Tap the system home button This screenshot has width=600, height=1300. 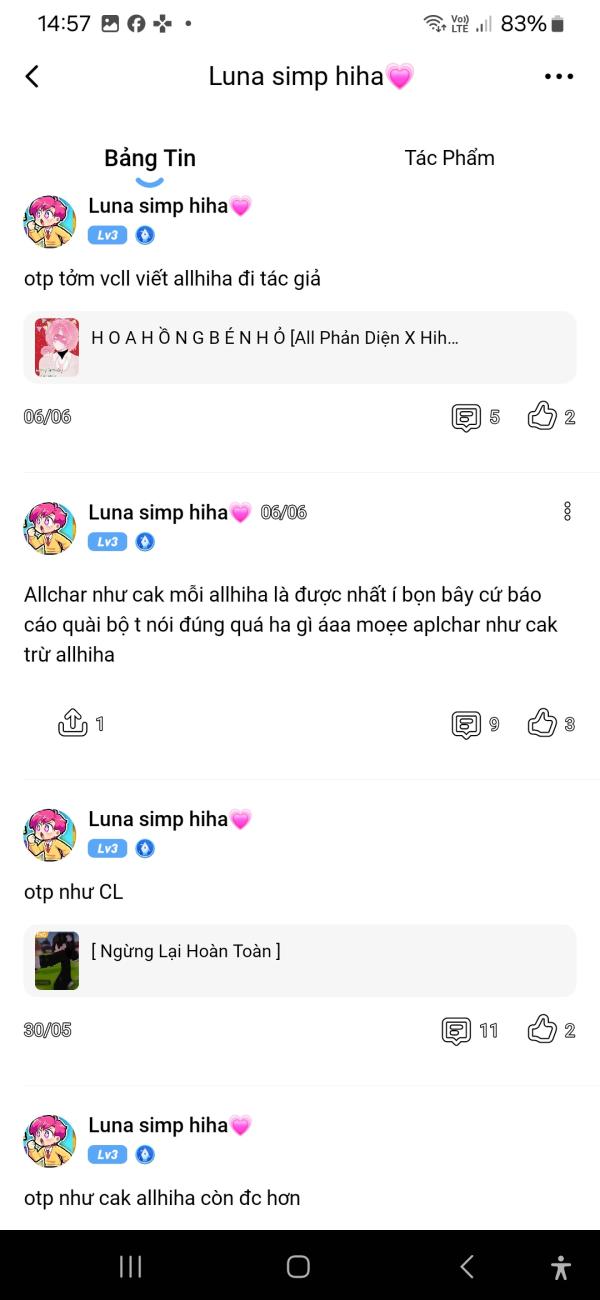point(298,1267)
